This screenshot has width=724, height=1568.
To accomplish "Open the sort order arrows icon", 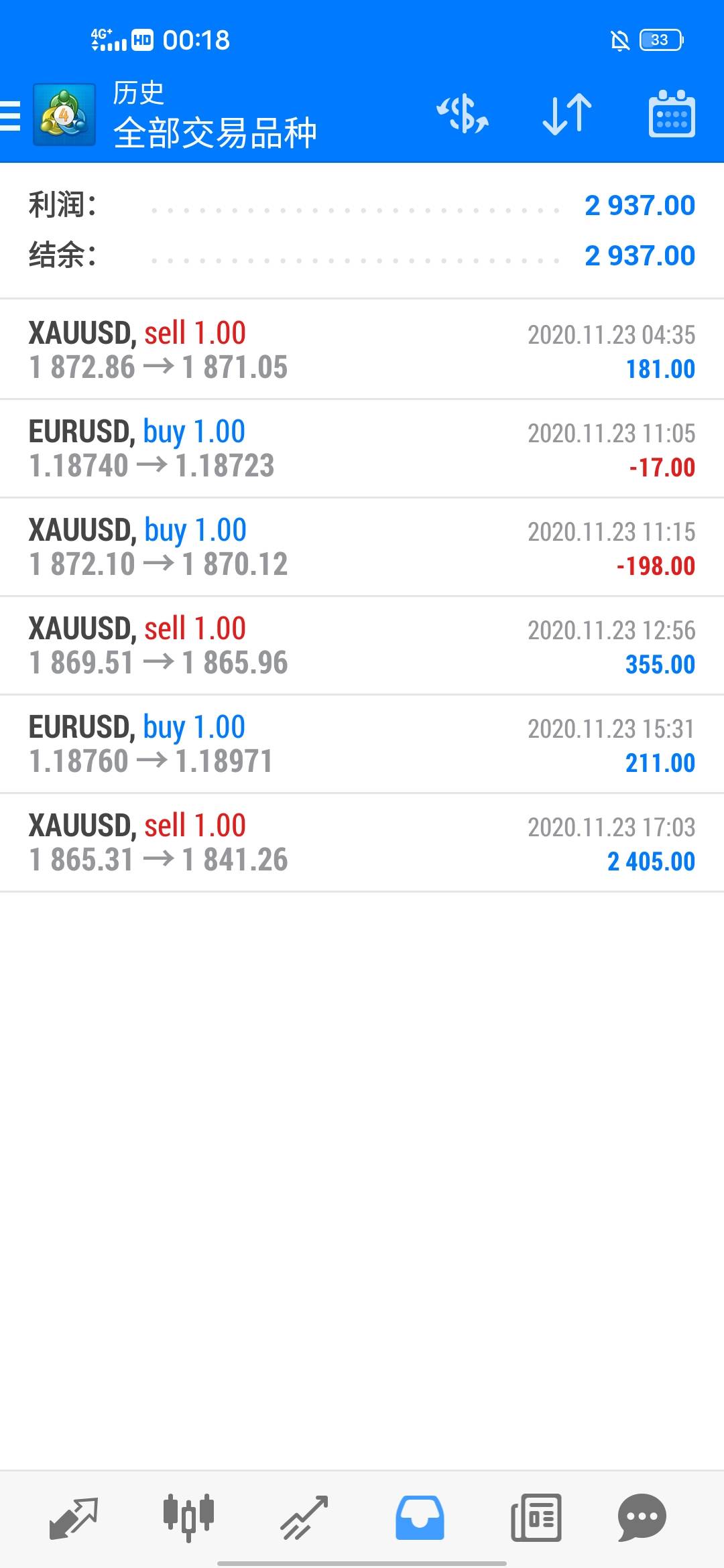I will click(x=567, y=114).
